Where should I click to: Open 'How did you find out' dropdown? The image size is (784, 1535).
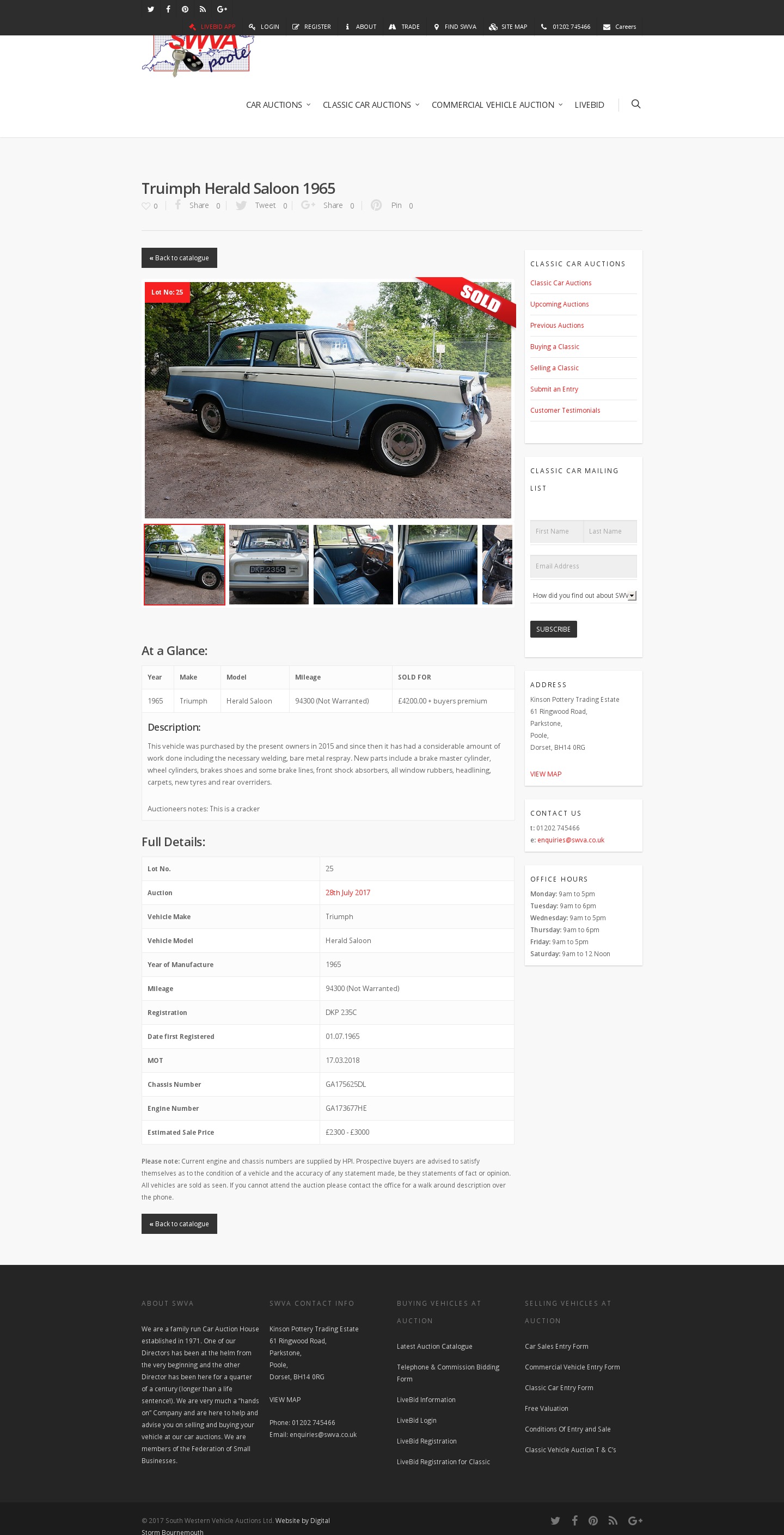tap(583, 595)
